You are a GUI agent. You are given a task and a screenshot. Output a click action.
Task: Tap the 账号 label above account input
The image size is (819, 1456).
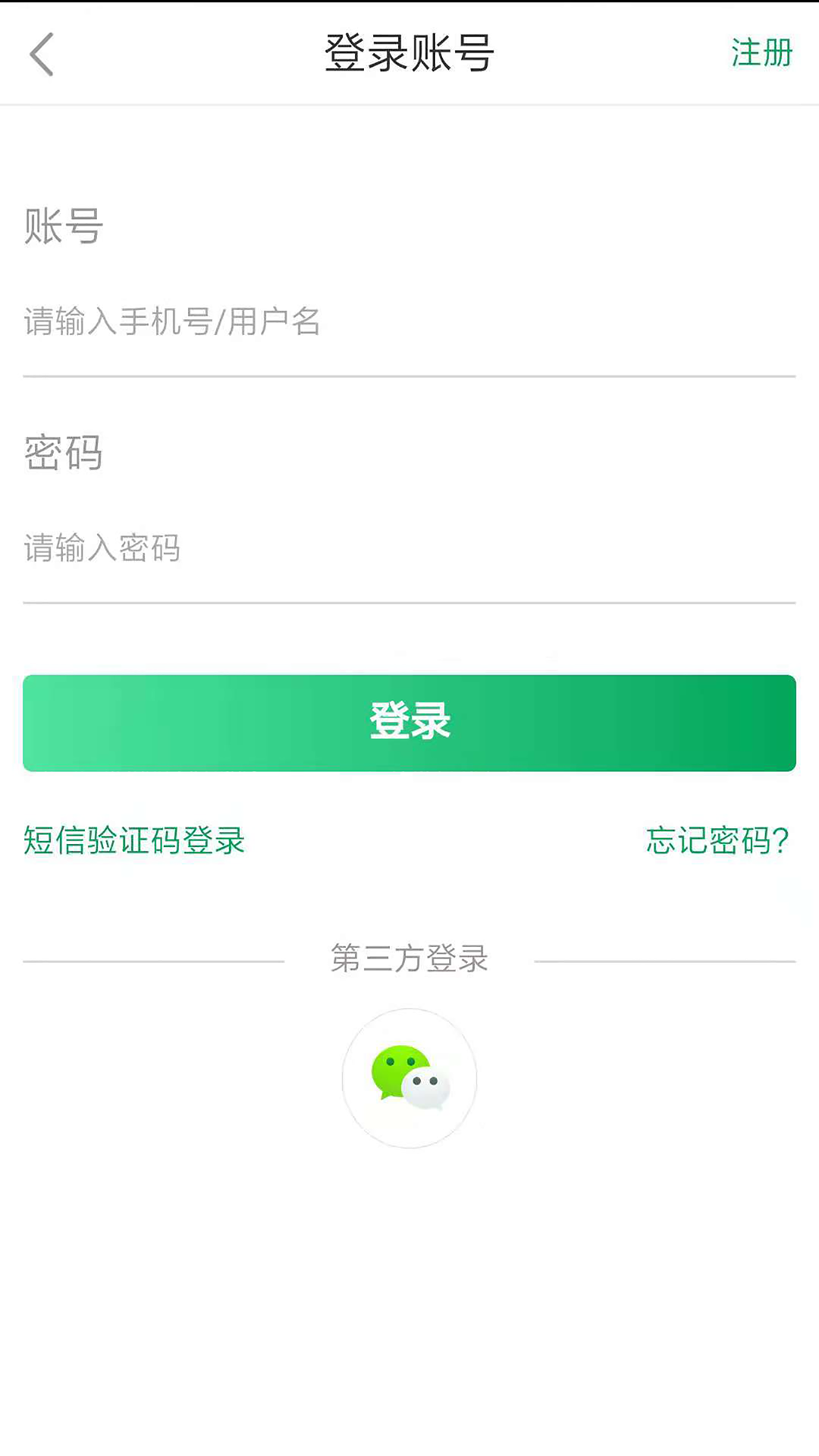[62, 225]
